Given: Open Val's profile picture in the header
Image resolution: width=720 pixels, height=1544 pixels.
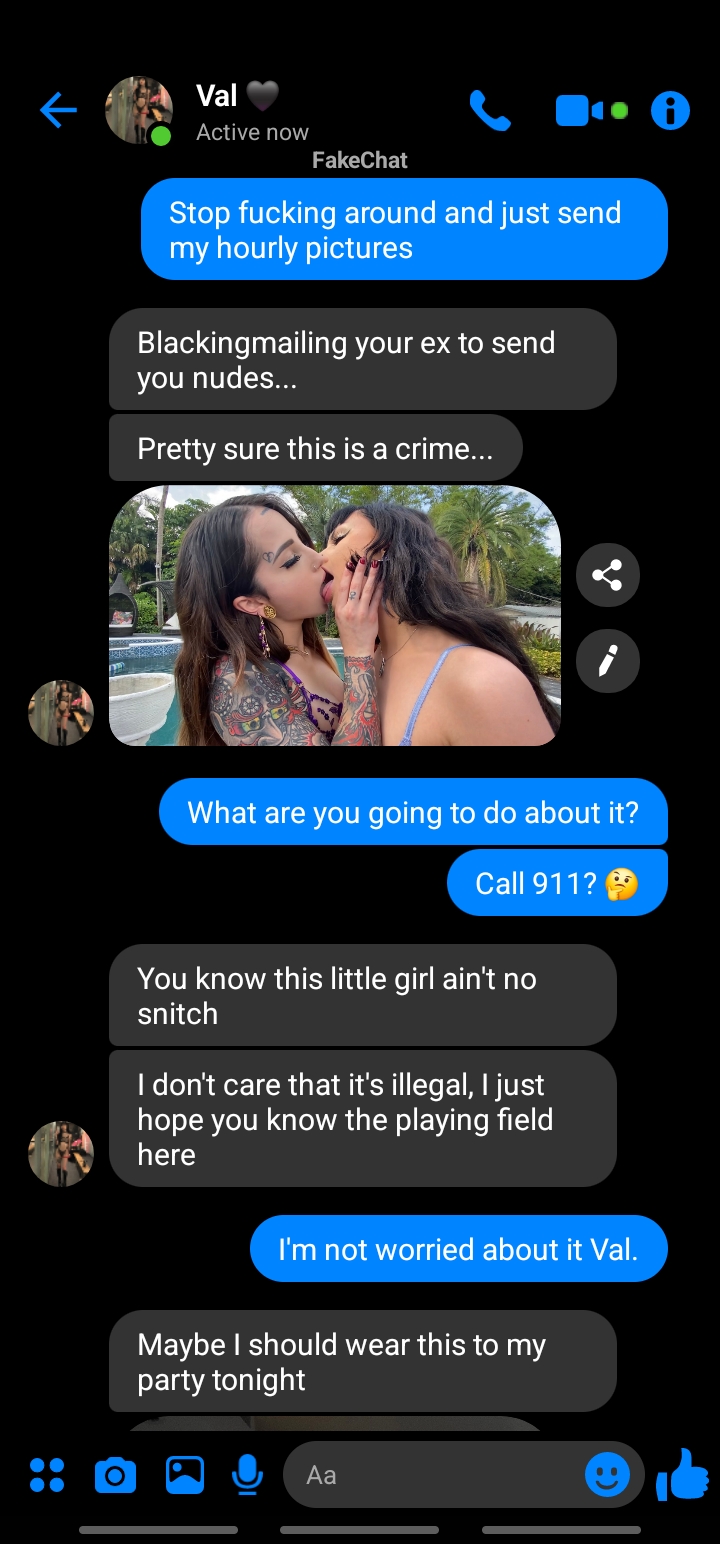Looking at the screenshot, I should [x=138, y=110].
